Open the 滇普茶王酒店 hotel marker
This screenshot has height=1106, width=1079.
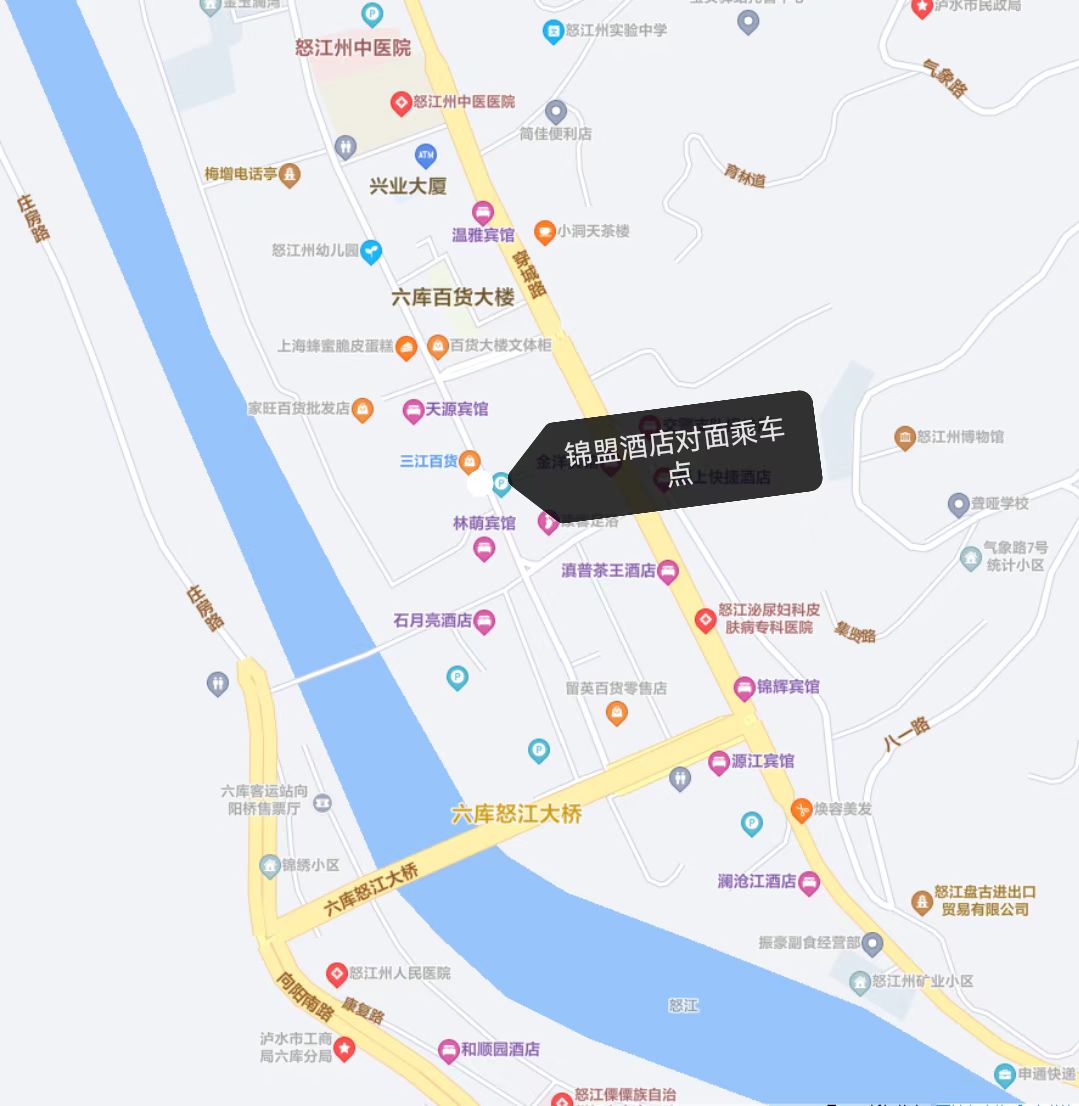pos(668,571)
